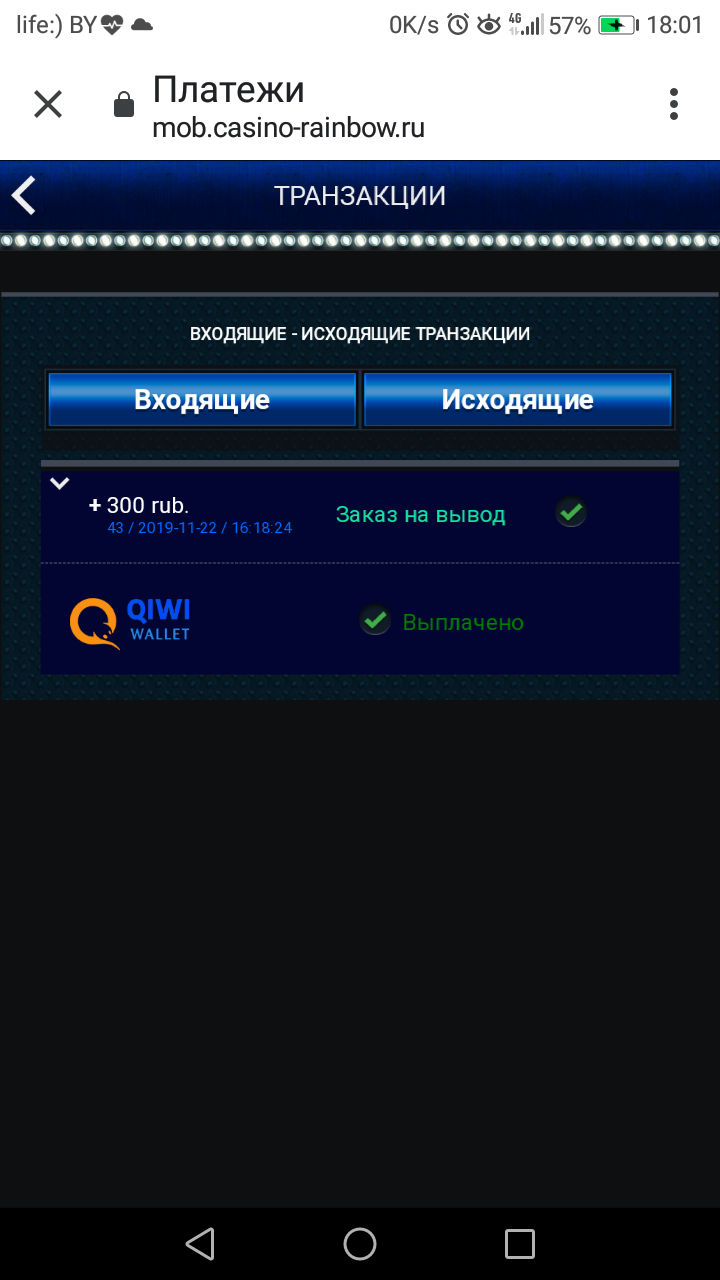The width and height of the screenshot is (720, 1280).
Task: Collapse the 300 rub. transaction details
Action: coord(60,484)
